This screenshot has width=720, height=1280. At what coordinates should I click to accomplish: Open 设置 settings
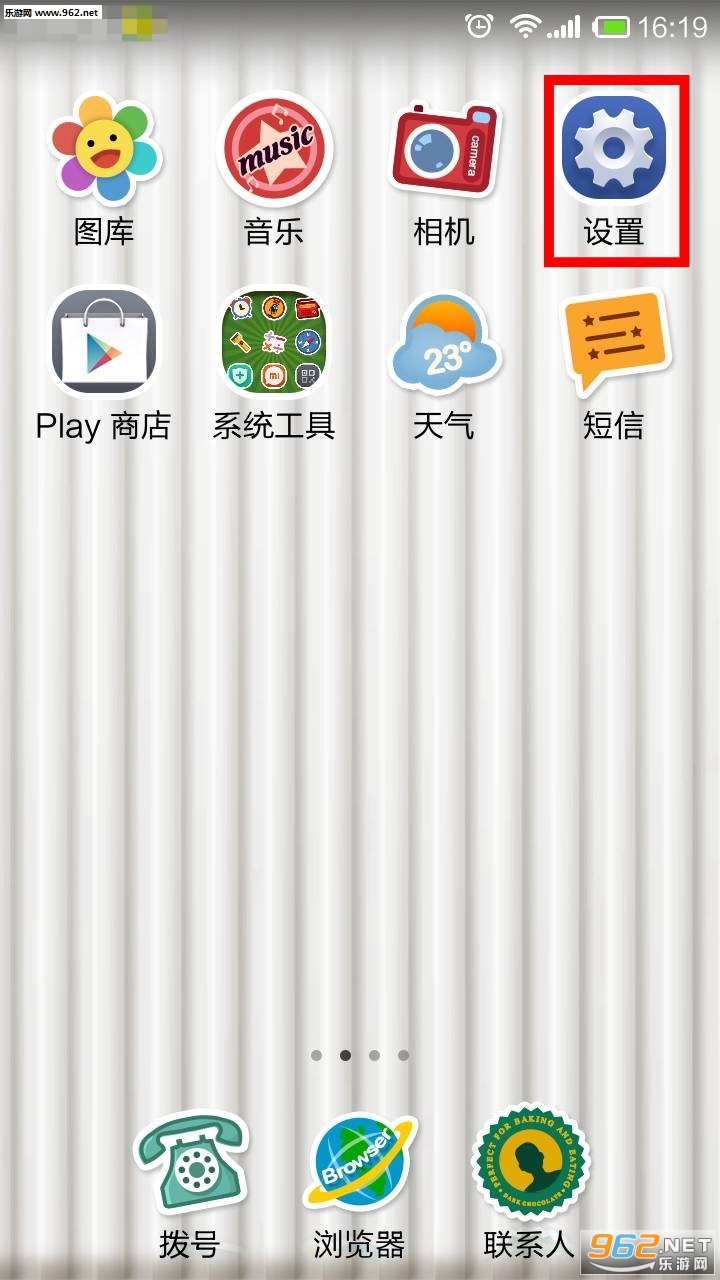coord(614,150)
